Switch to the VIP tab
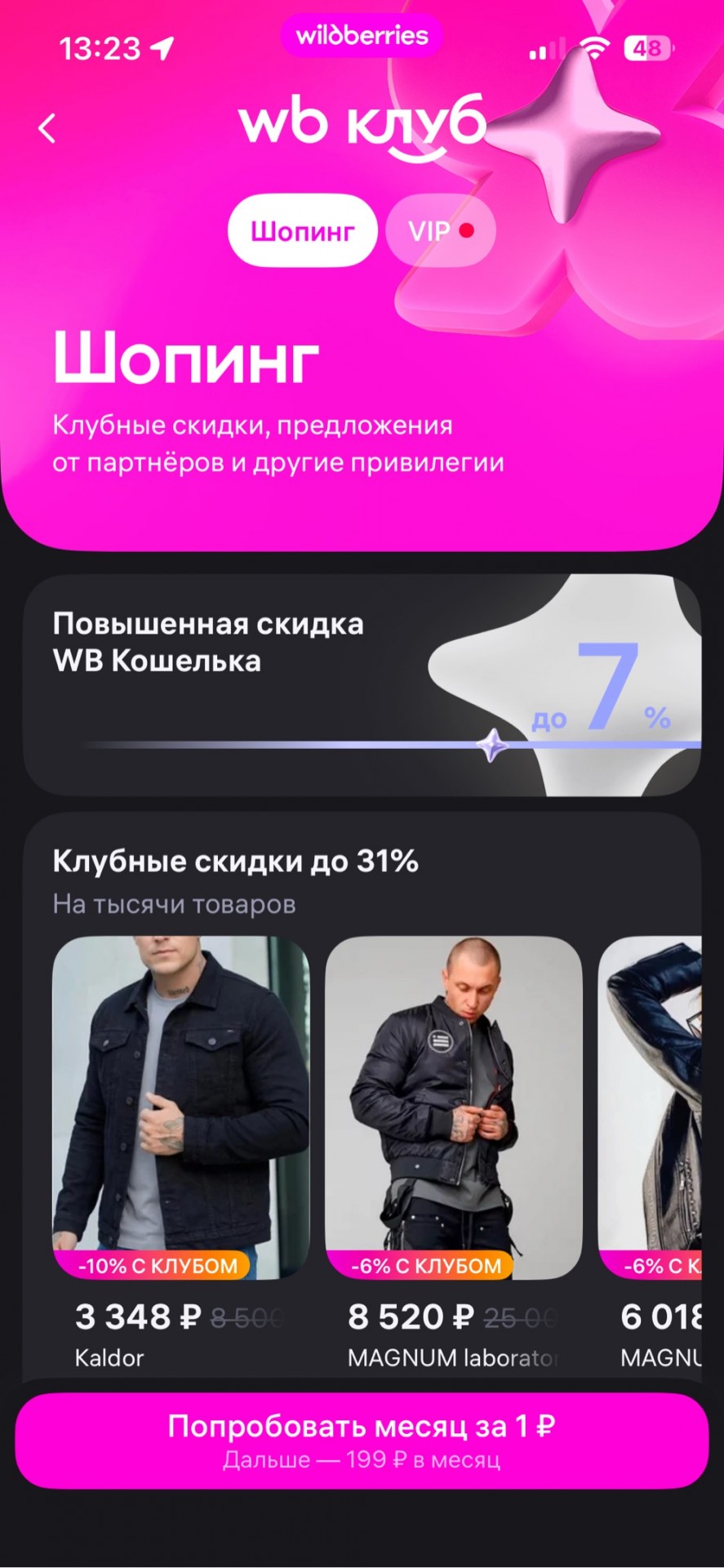Screen dimensions: 724x1568 click(x=440, y=231)
